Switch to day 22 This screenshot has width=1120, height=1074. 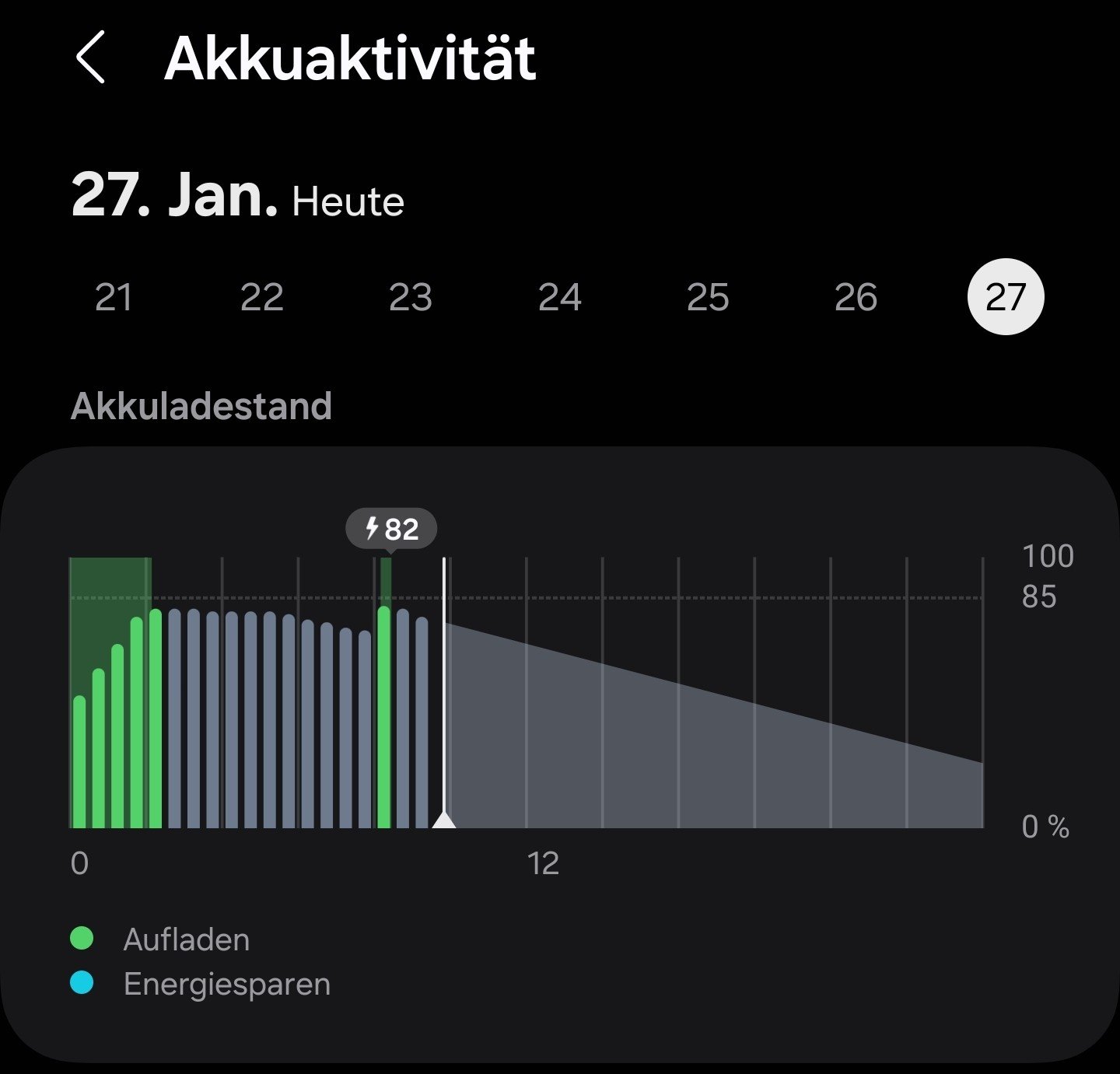click(262, 297)
